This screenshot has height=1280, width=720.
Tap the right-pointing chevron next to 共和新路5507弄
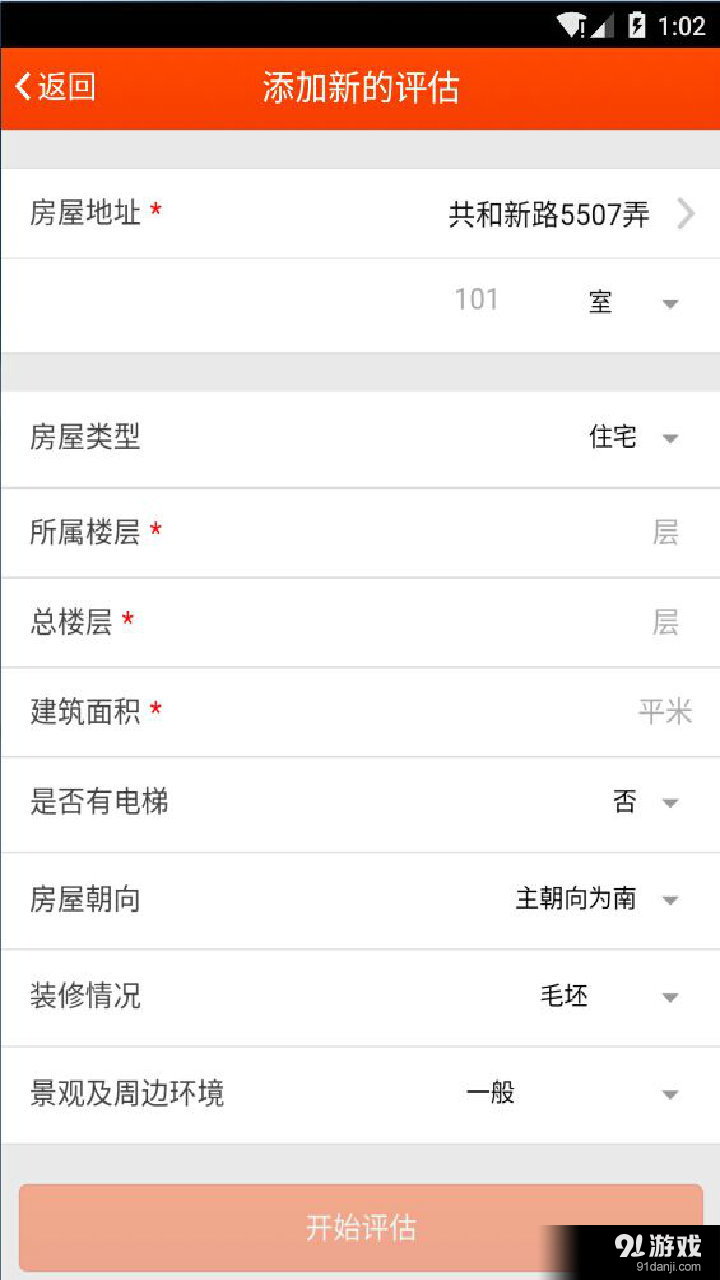coord(686,213)
